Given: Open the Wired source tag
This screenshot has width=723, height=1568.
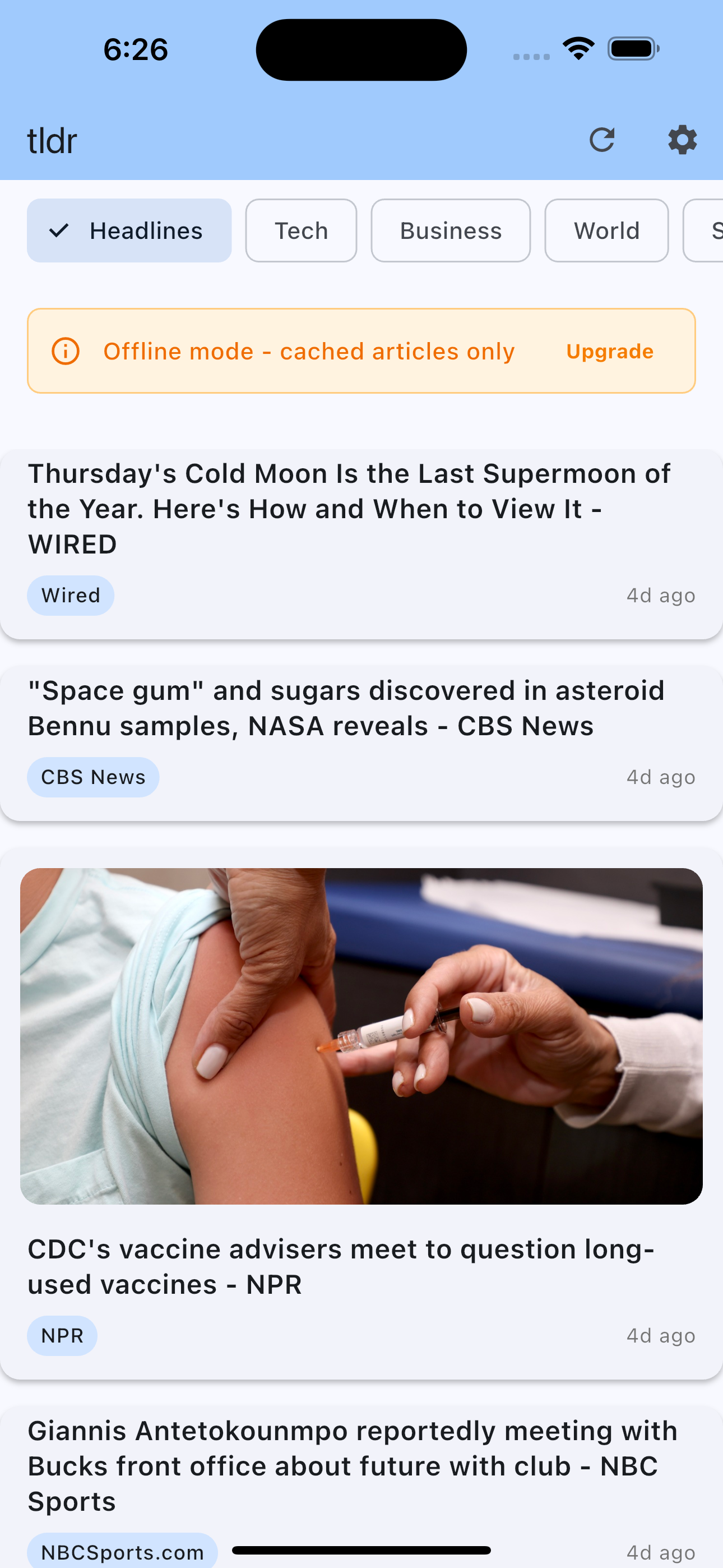Looking at the screenshot, I should click(71, 594).
